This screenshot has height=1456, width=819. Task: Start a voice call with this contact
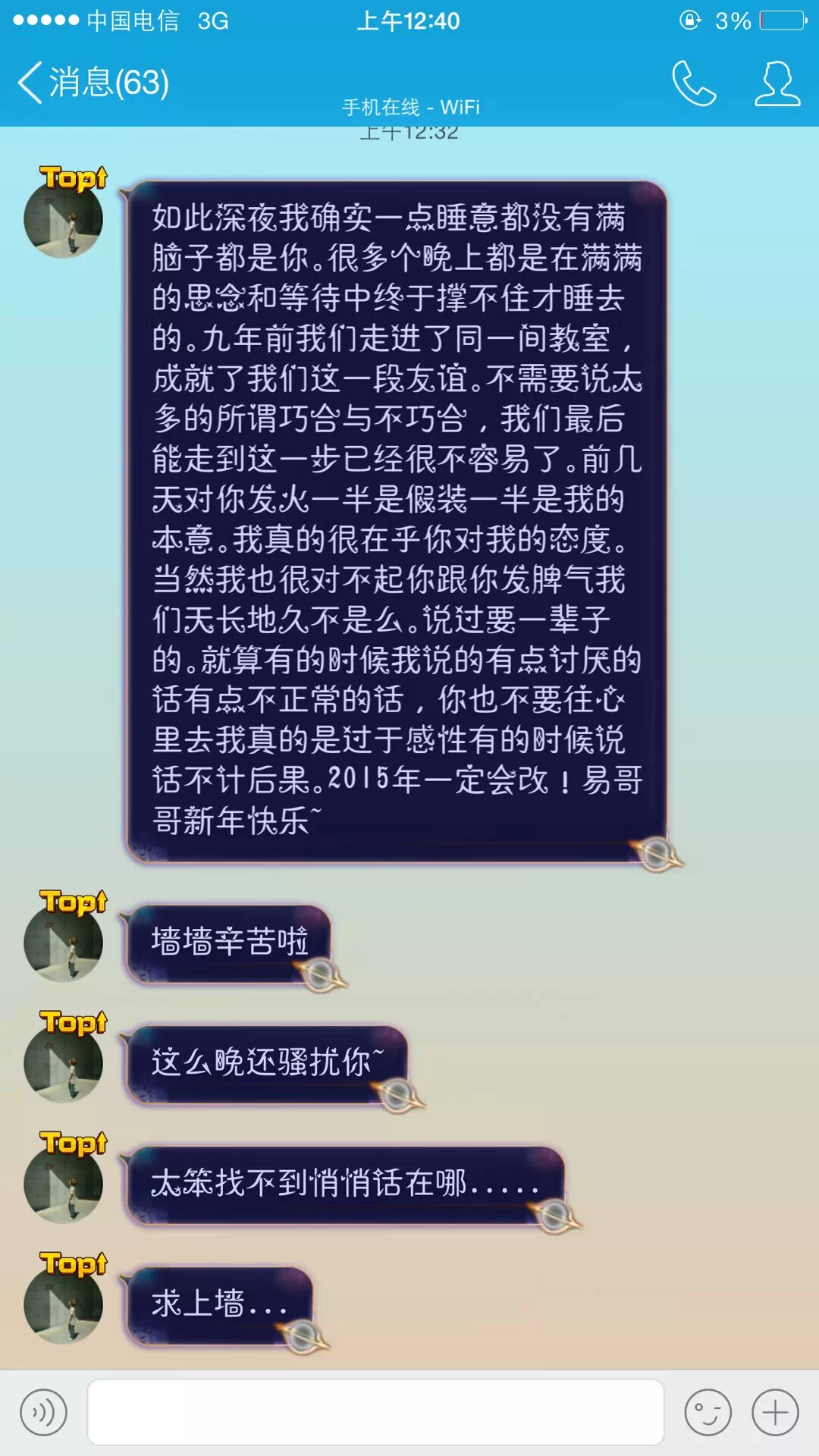click(693, 83)
